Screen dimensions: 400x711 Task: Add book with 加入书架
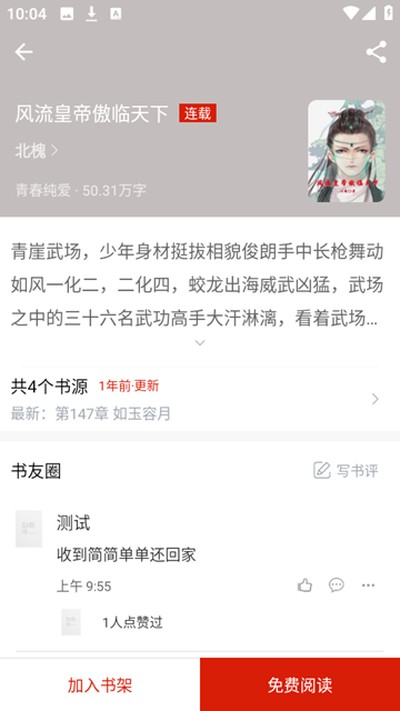pos(100,685)
